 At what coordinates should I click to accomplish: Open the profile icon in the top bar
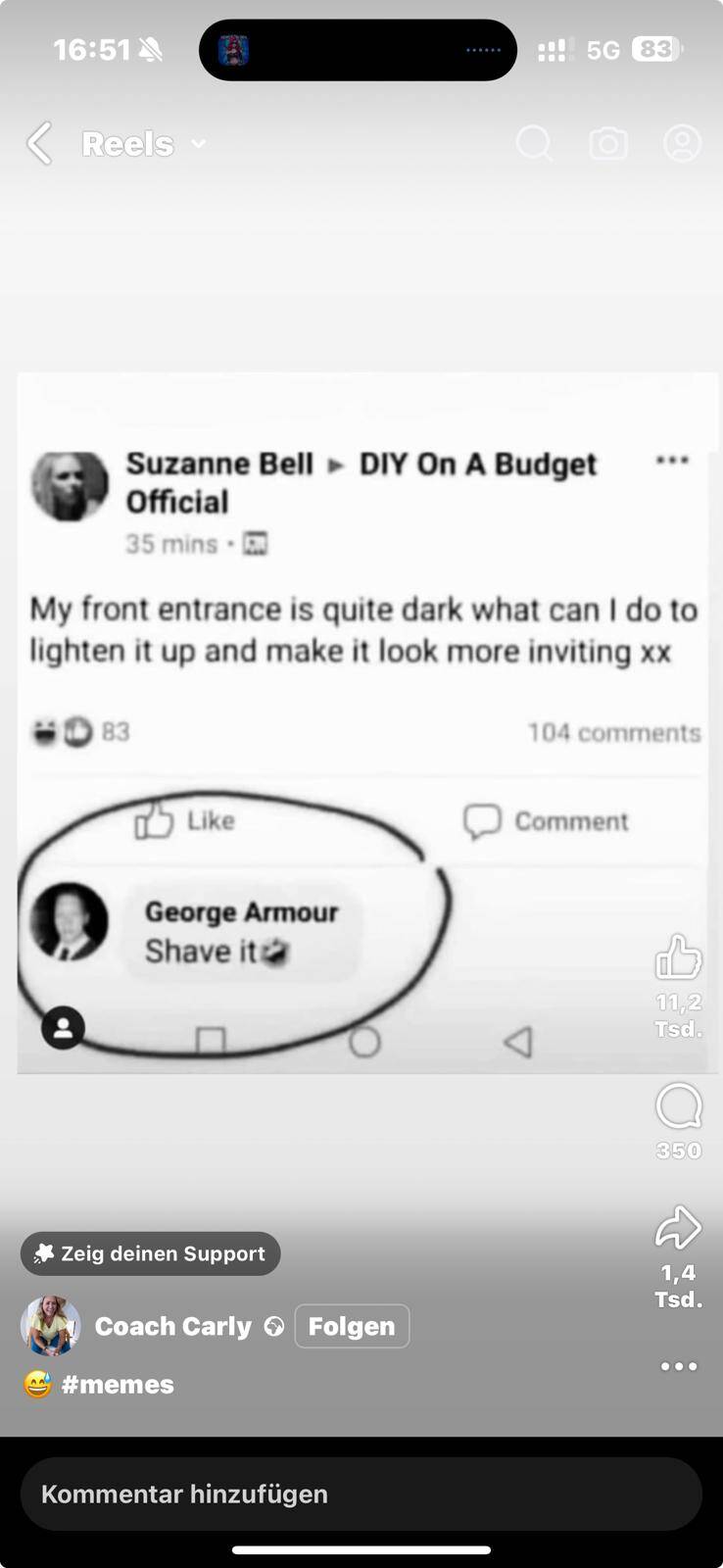tap(682, 143)
